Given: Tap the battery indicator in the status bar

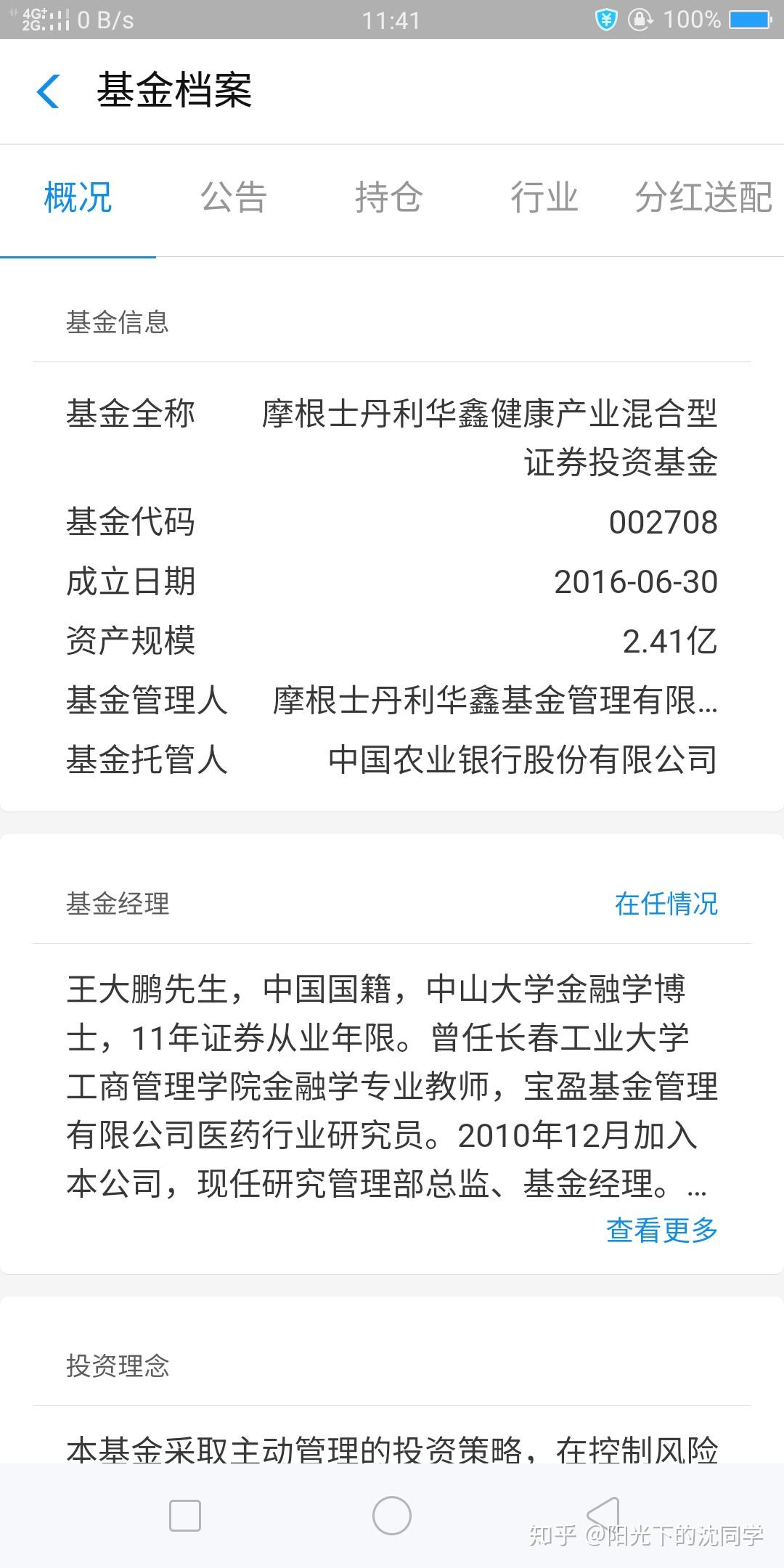Looking at the screenshot, I should pos(748,20).
